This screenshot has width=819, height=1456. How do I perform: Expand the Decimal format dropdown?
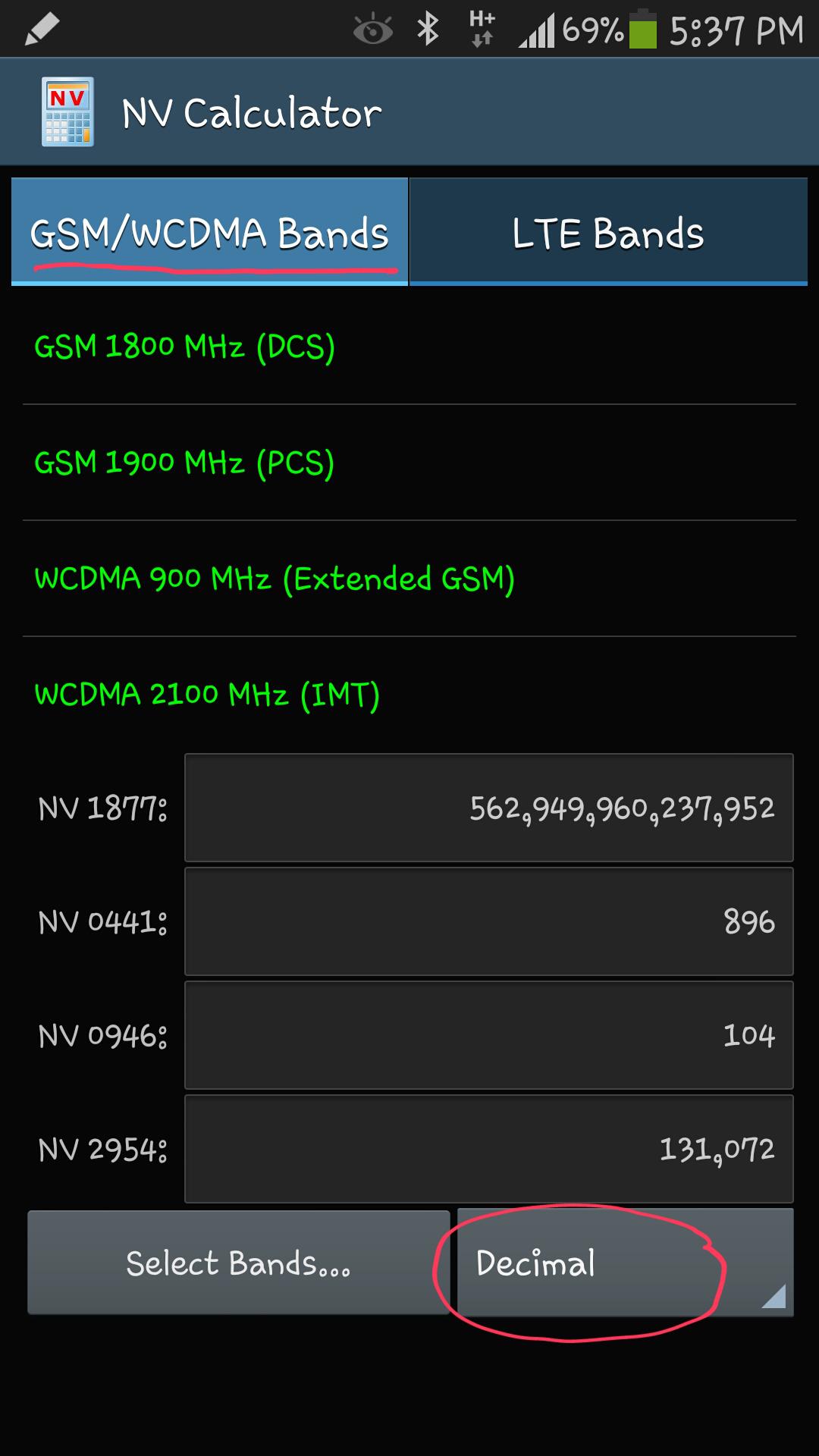coord(625,1263)
